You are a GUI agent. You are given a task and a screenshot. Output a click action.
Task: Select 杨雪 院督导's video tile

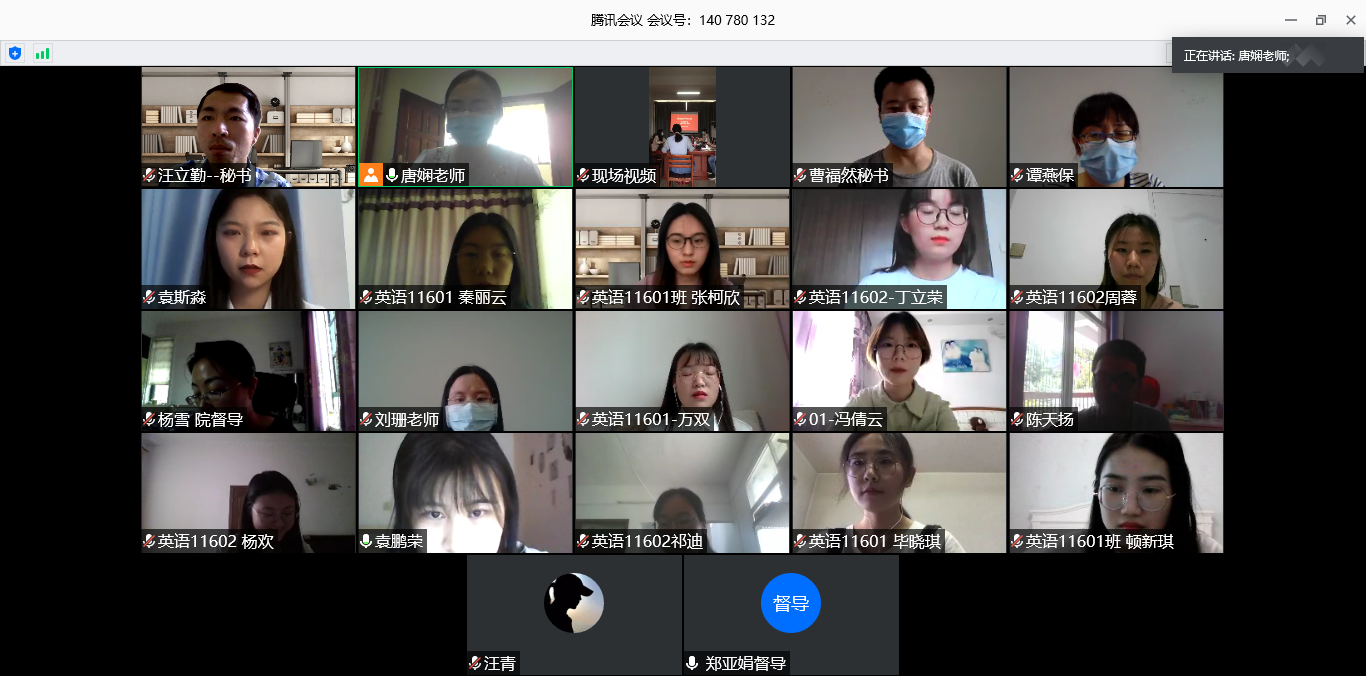pos(248,370)
